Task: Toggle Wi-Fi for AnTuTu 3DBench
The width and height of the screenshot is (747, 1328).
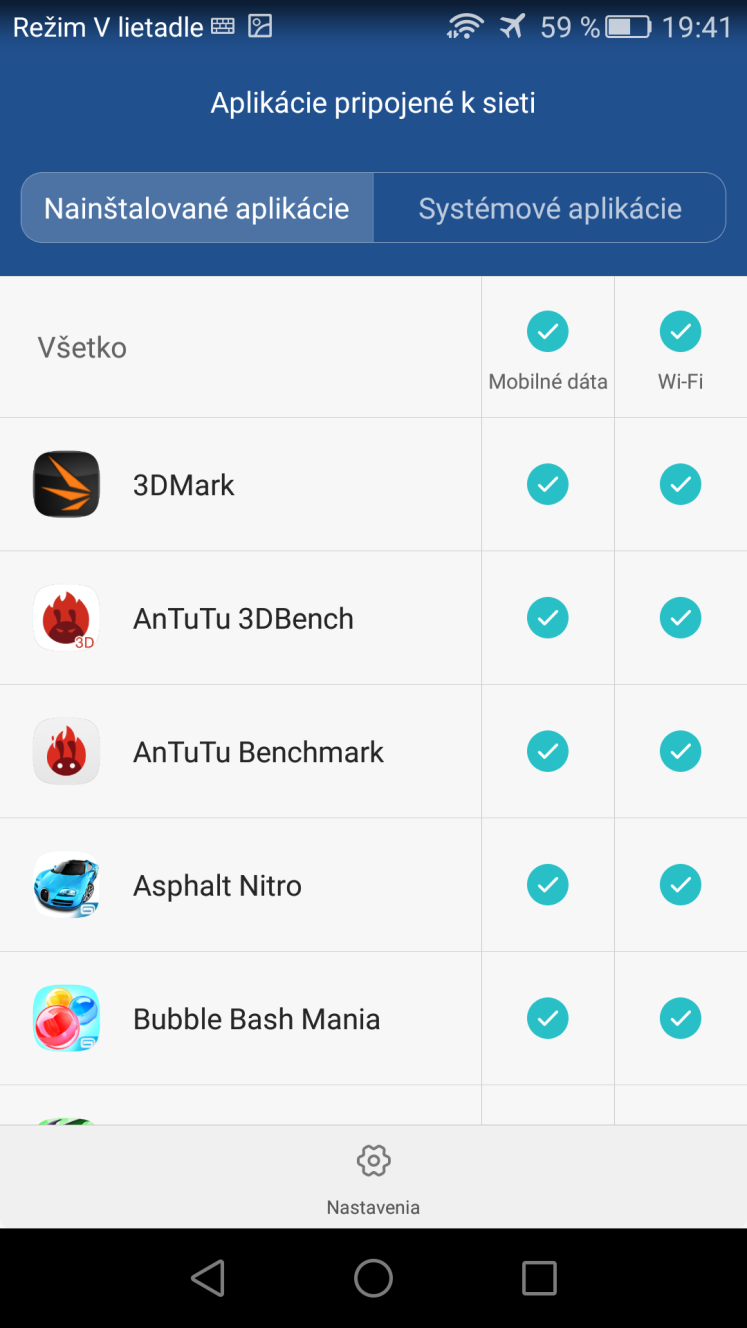Action: [x=680, y=618]
